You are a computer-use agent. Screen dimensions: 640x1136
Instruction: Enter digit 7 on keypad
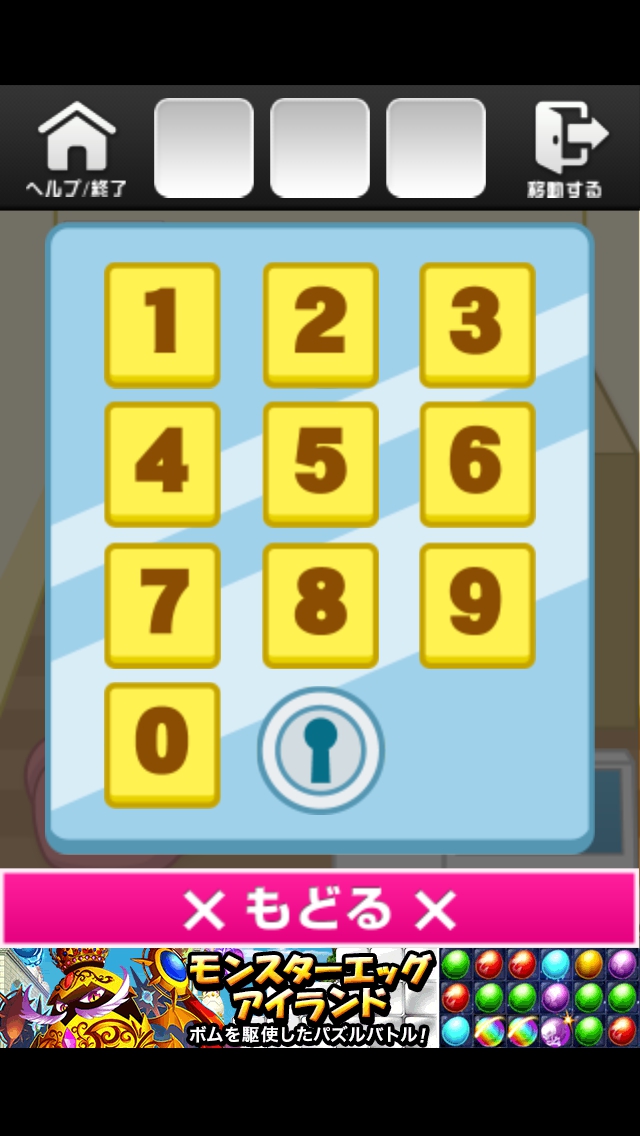[162, 605]
